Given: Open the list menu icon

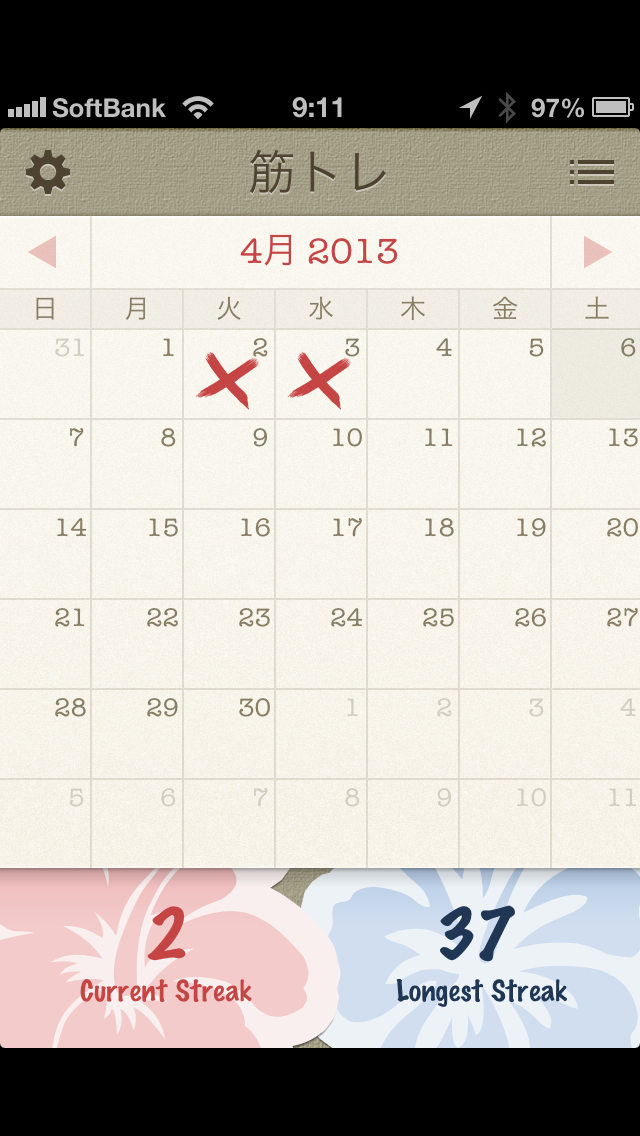Looking at the screenshot, I should click(591, 173).
